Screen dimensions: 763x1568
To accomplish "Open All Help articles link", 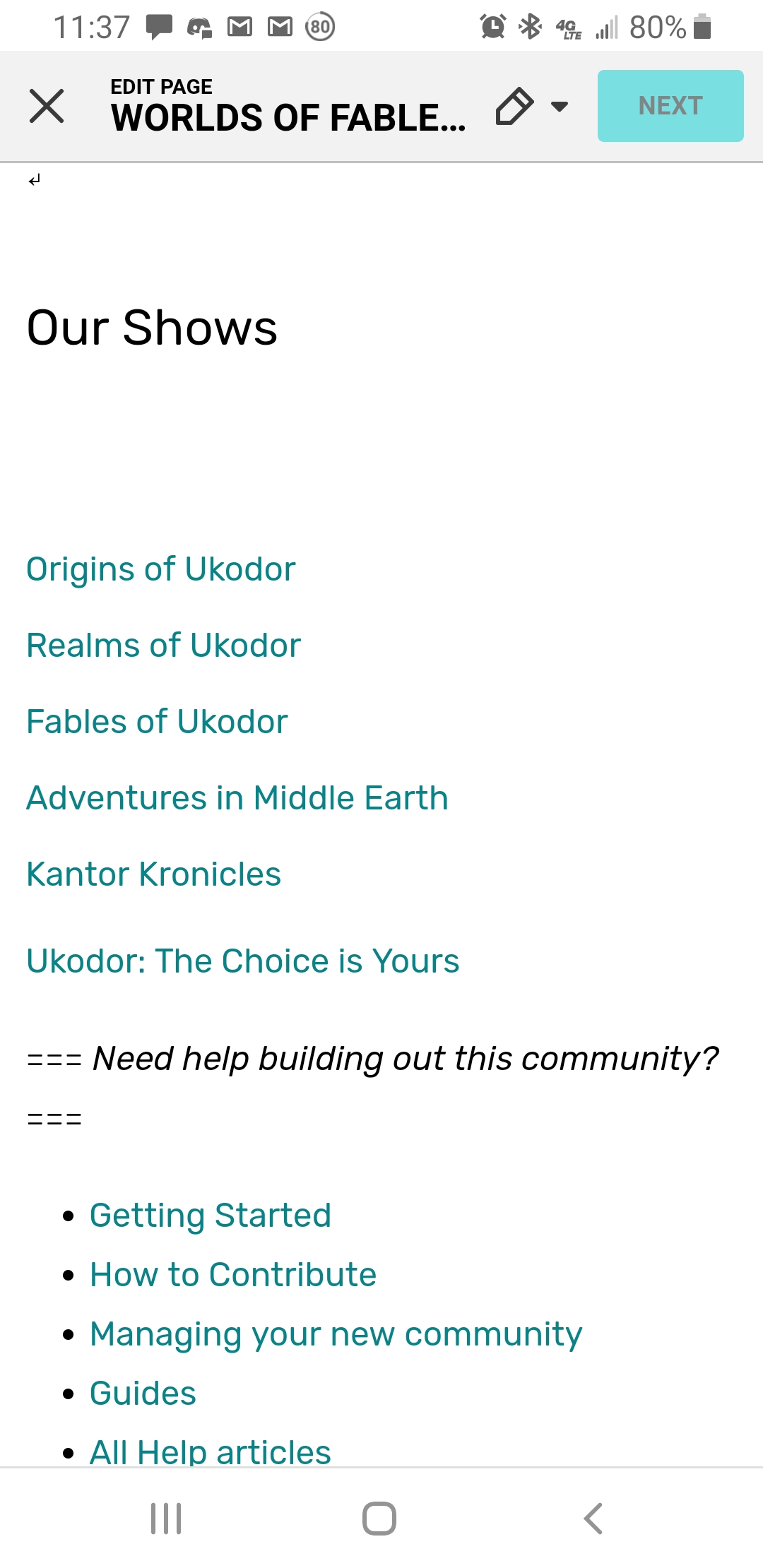I will tap(211, 1451).
